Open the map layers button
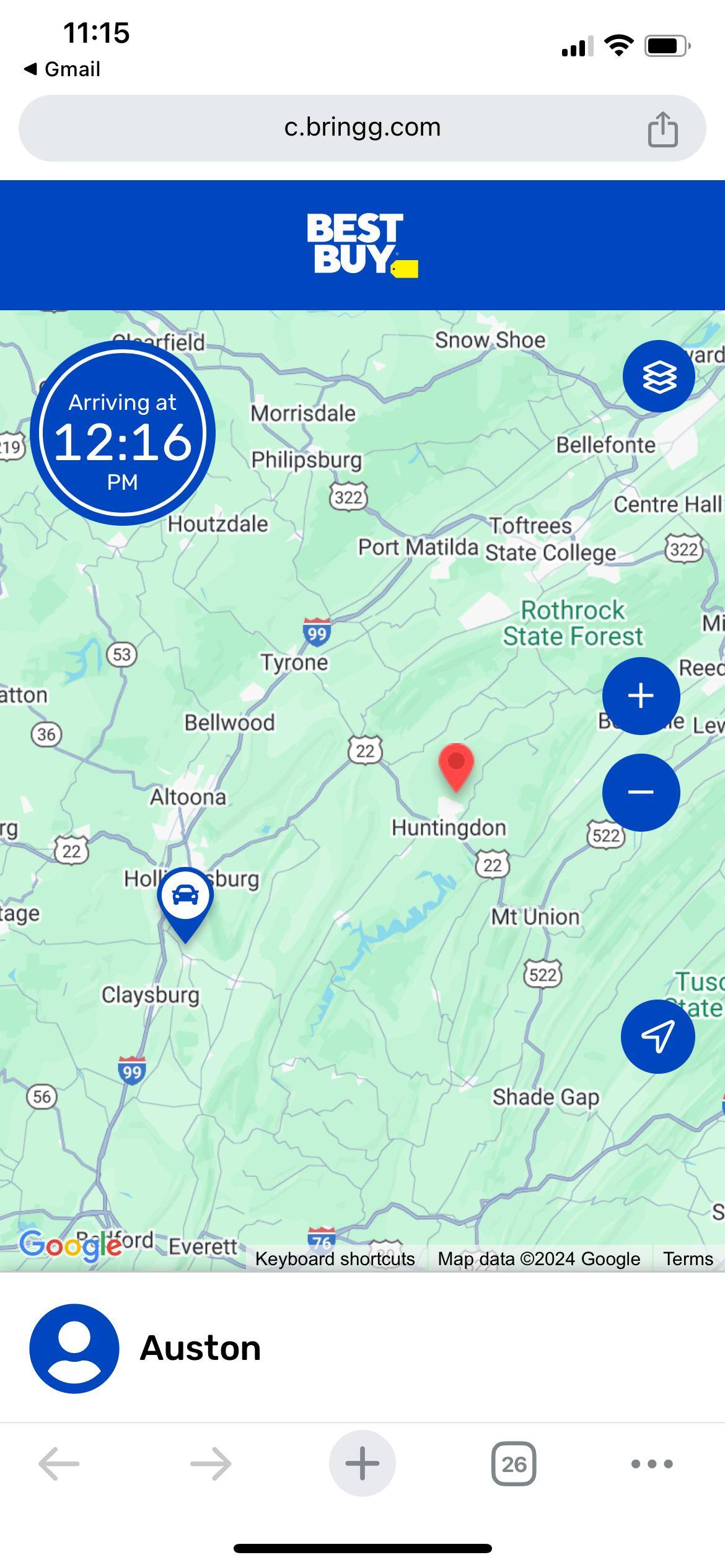This screenshot has height=1568, width=725. click(658, 376)
